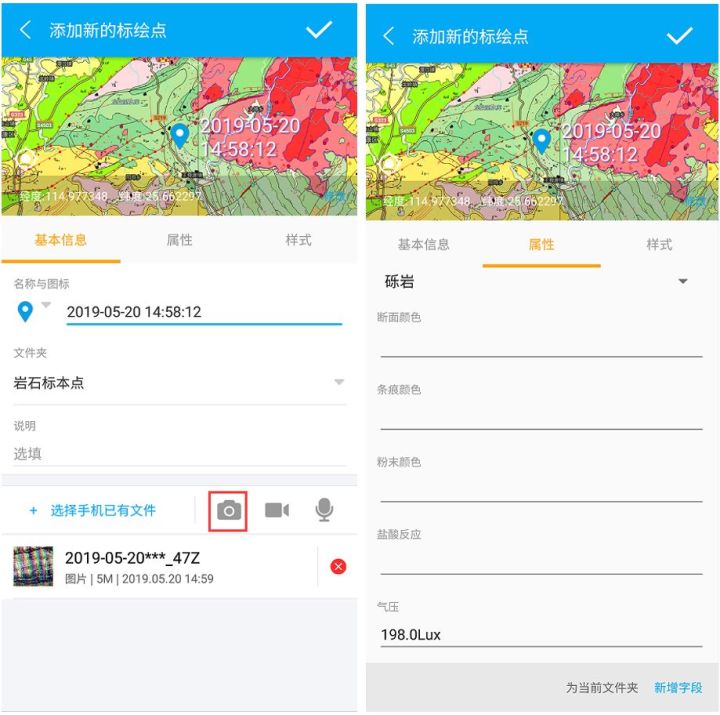
Task: Edit the 气压 value 198.0Lux
Action: tap(540, 634)
